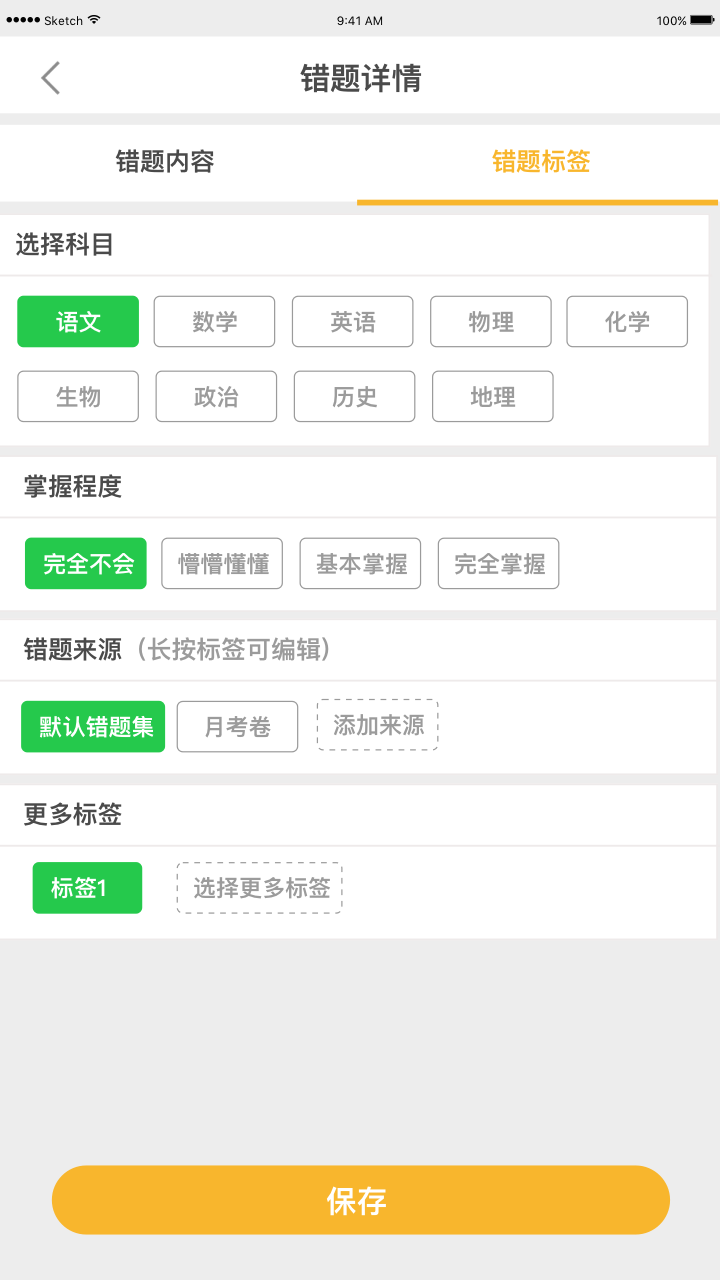Select the 默认错题集 source tag

pos(92,727)
